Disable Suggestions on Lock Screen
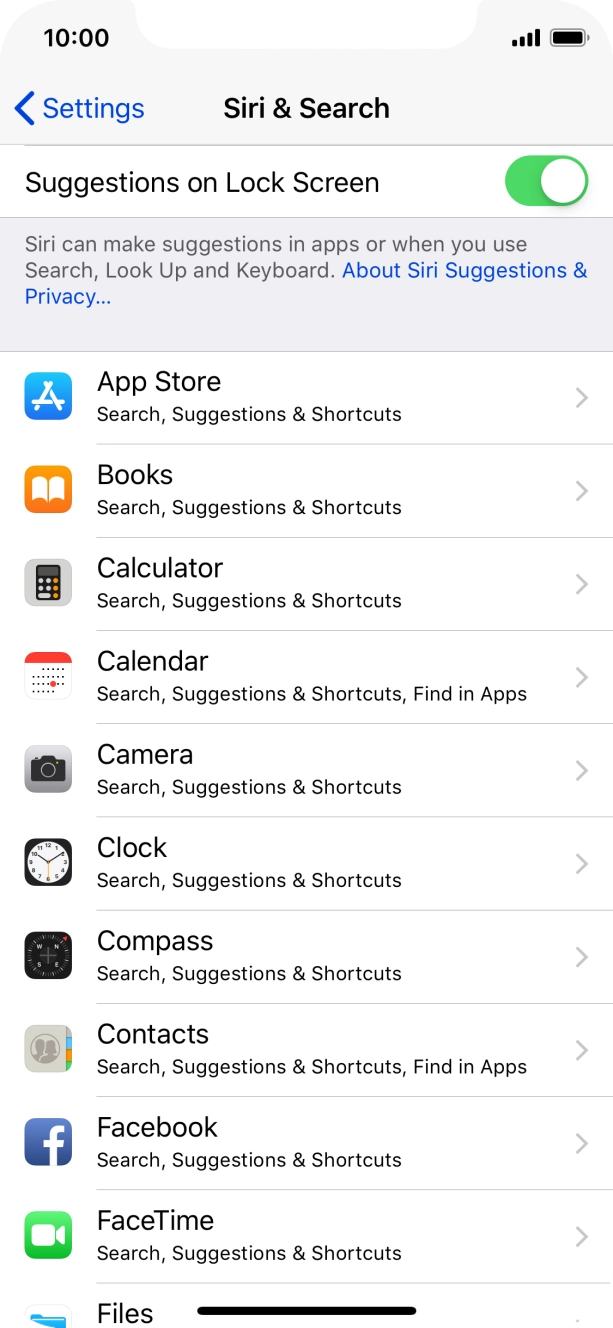The image size is (613, 1328). coord(546,181)
